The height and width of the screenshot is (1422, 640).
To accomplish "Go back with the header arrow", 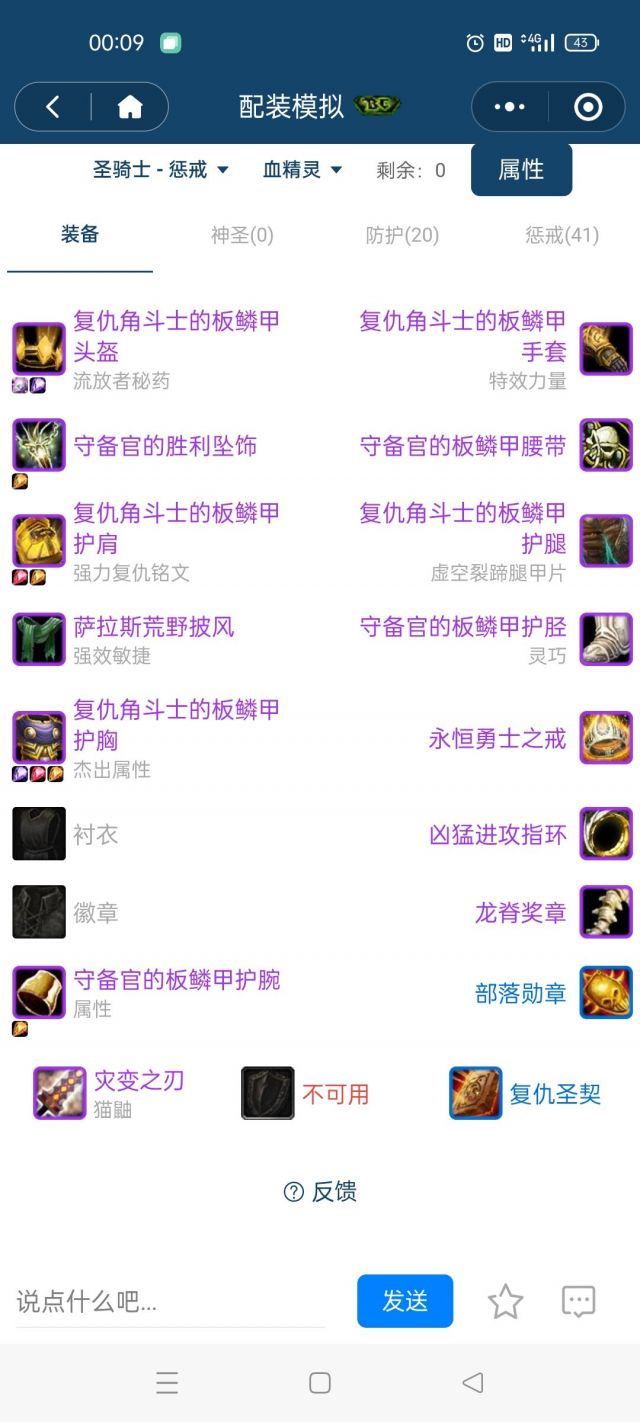I will (x=53, y=107).
